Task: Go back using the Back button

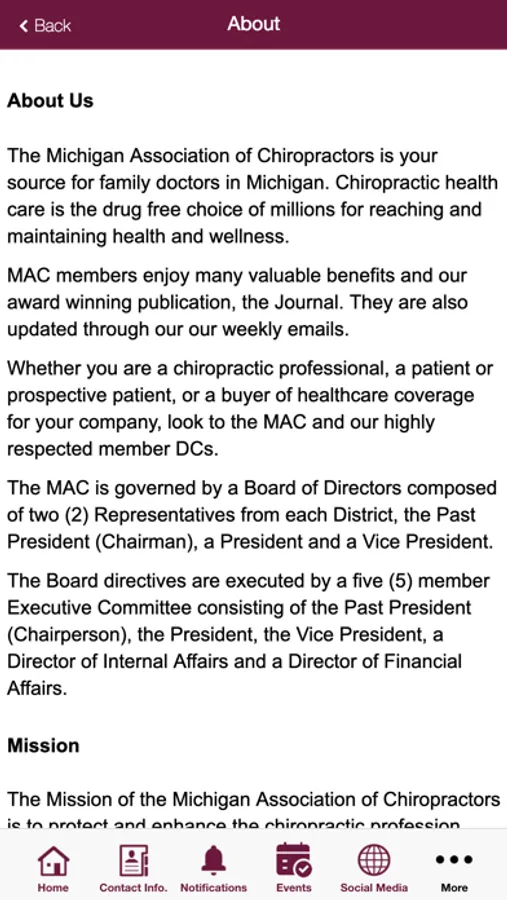Action: (45, 25)
